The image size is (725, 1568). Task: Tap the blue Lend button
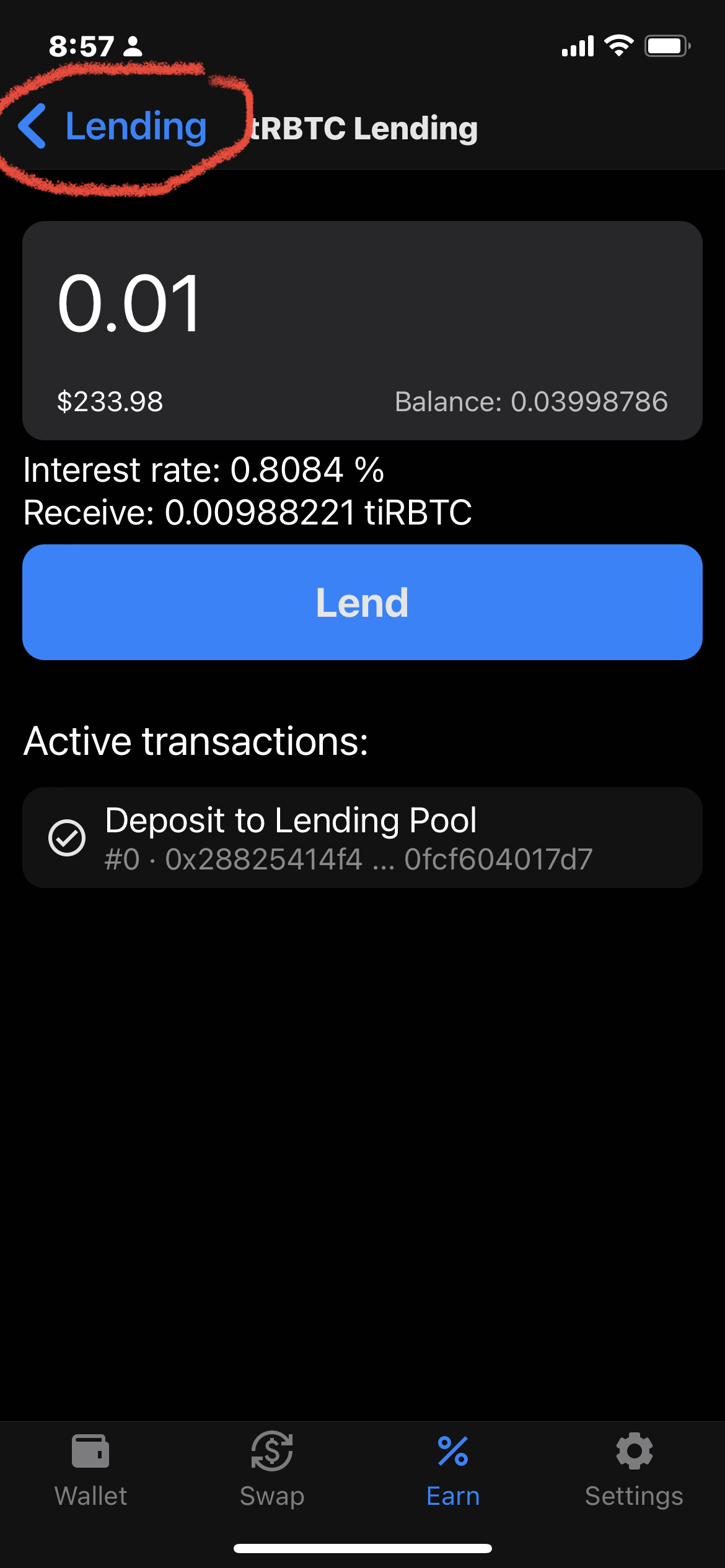[362, 602]
